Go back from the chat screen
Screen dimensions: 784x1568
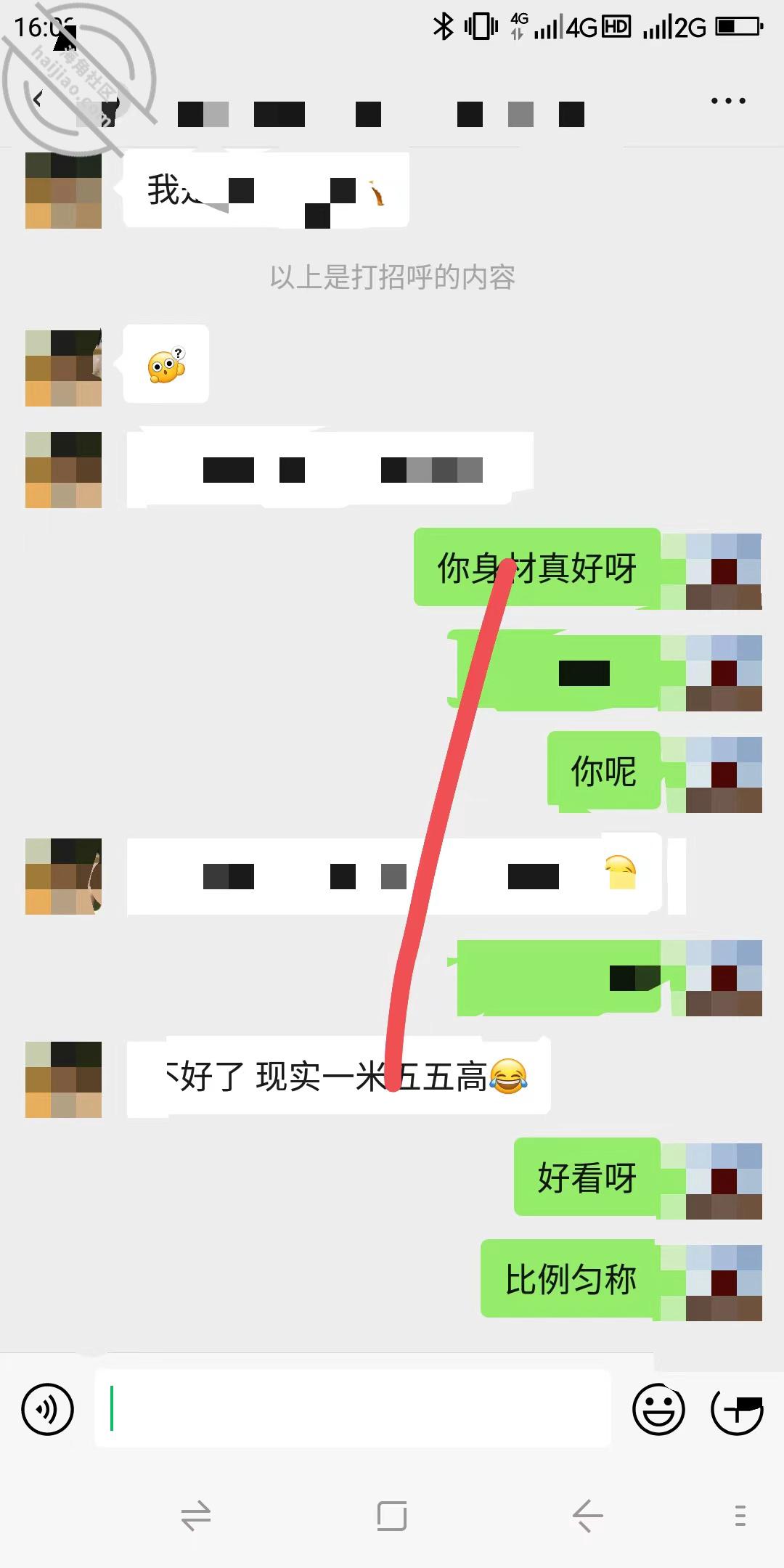(38, 99)
